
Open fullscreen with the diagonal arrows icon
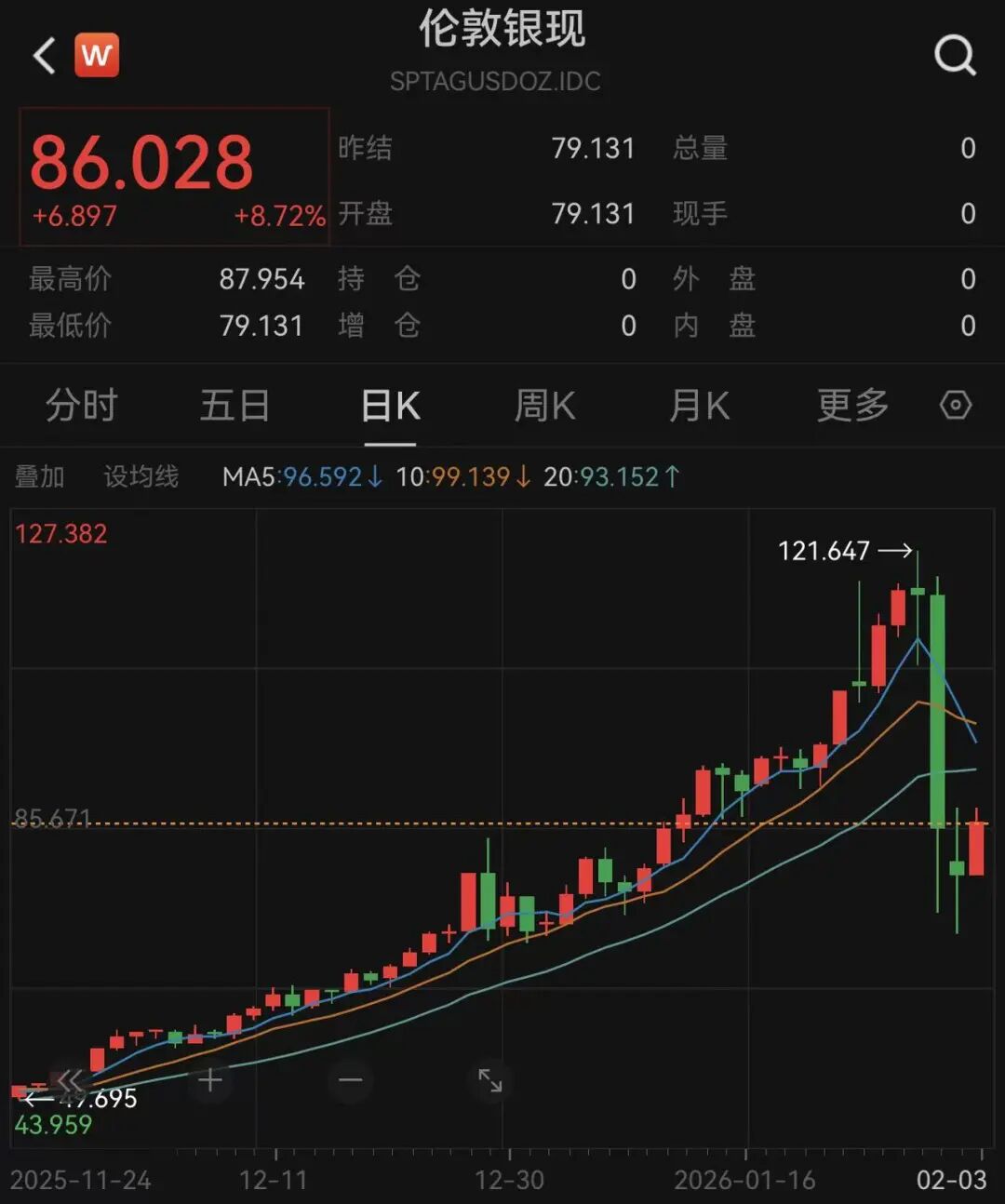491,1081
